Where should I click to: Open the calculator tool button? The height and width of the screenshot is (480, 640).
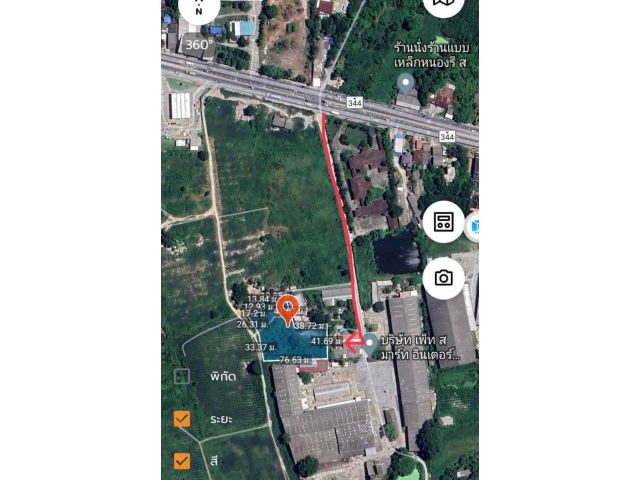pyautogui.click(x=443, y=221)
